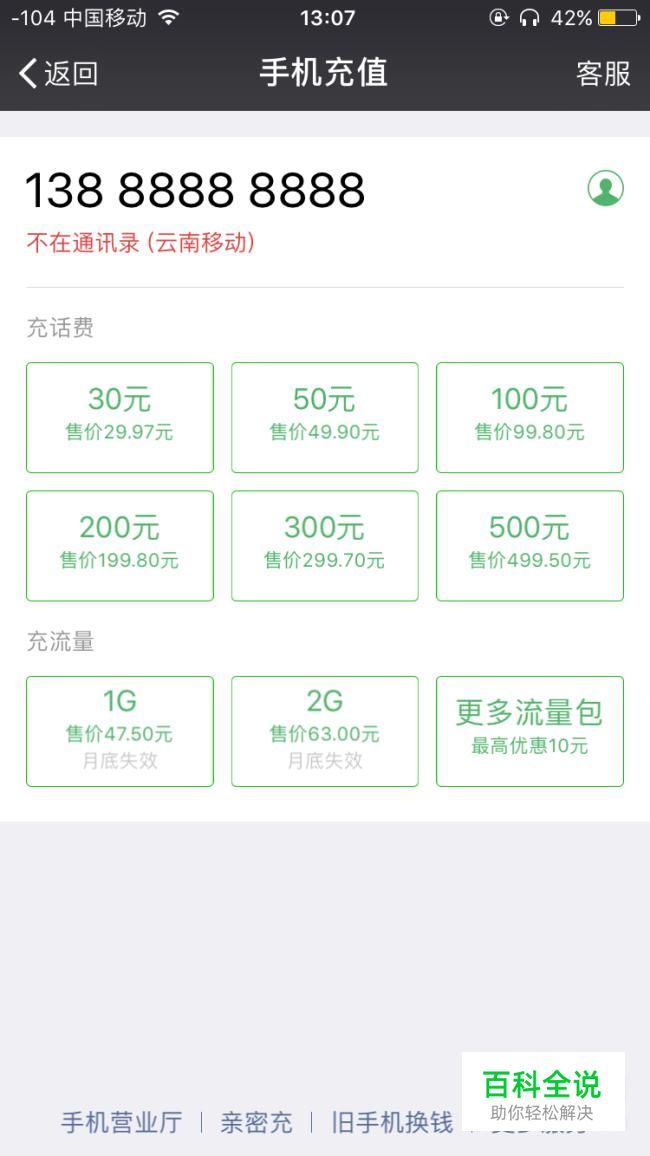
Task: Open the 亲密充 link
Action: coord(256,1122)
